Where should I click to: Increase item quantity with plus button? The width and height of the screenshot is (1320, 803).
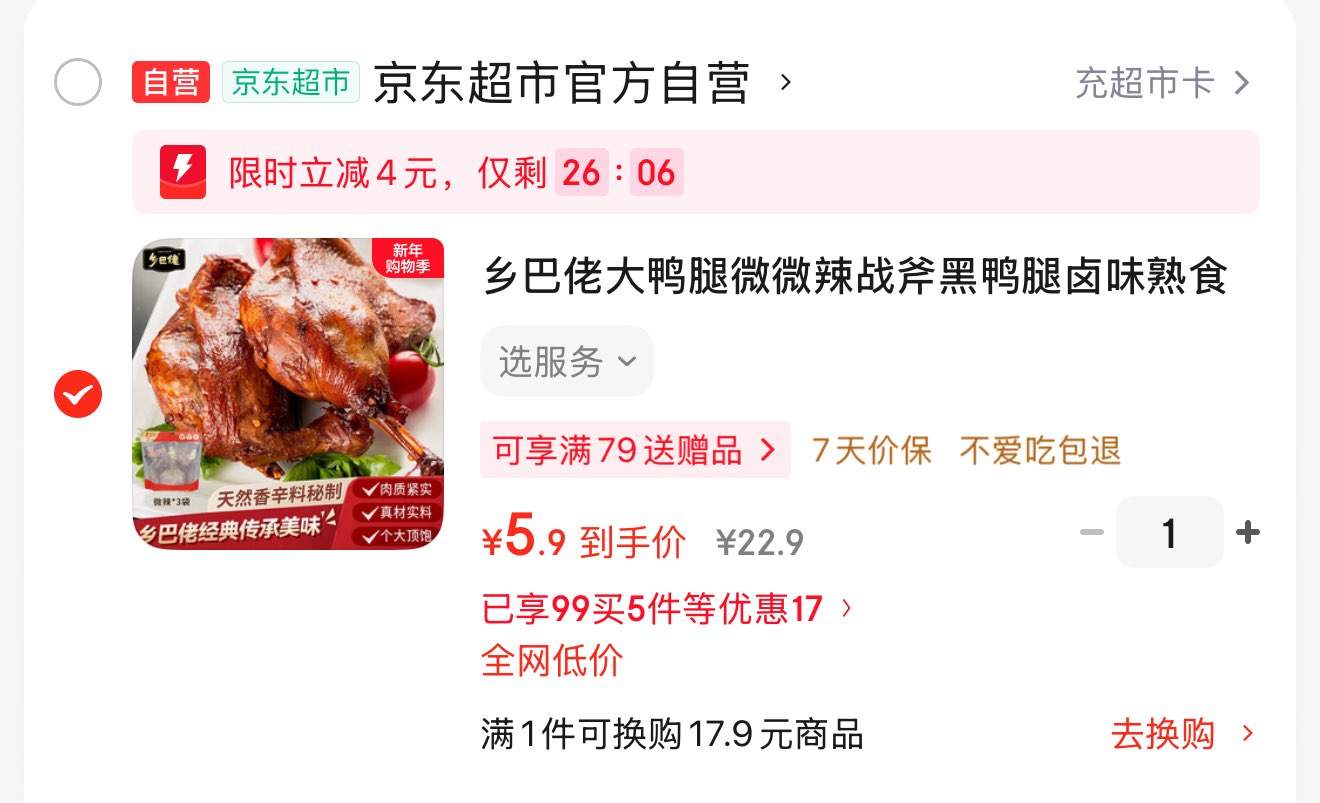pyautogui.click(x=1247, y=533)
